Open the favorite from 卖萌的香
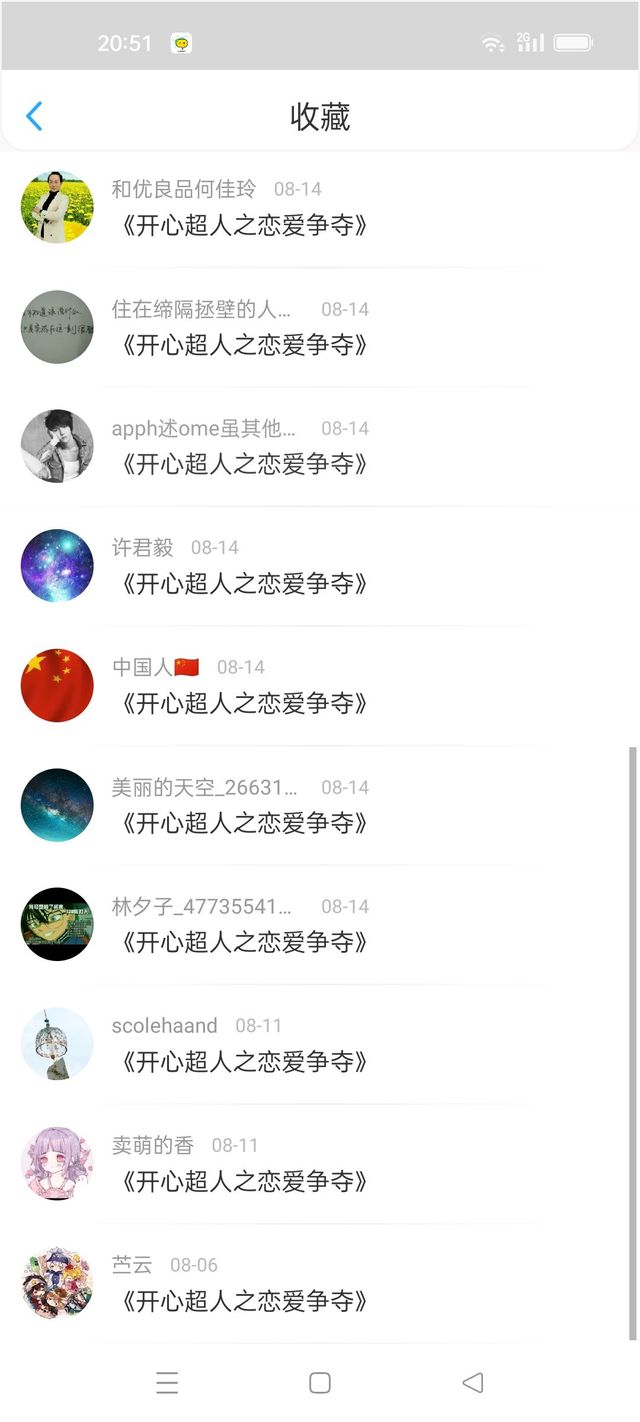 click(x=244, y=1182)
